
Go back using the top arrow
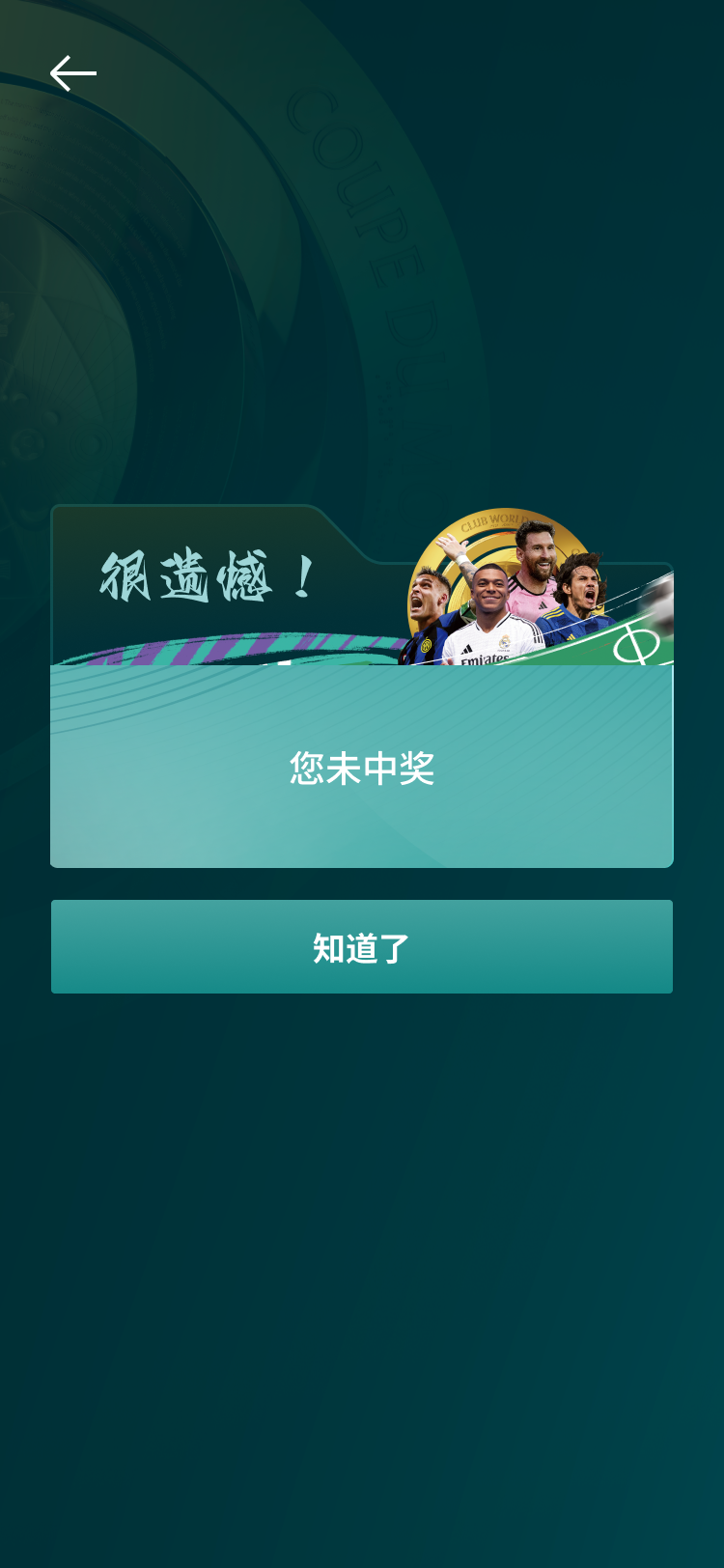tap(72, 73)
